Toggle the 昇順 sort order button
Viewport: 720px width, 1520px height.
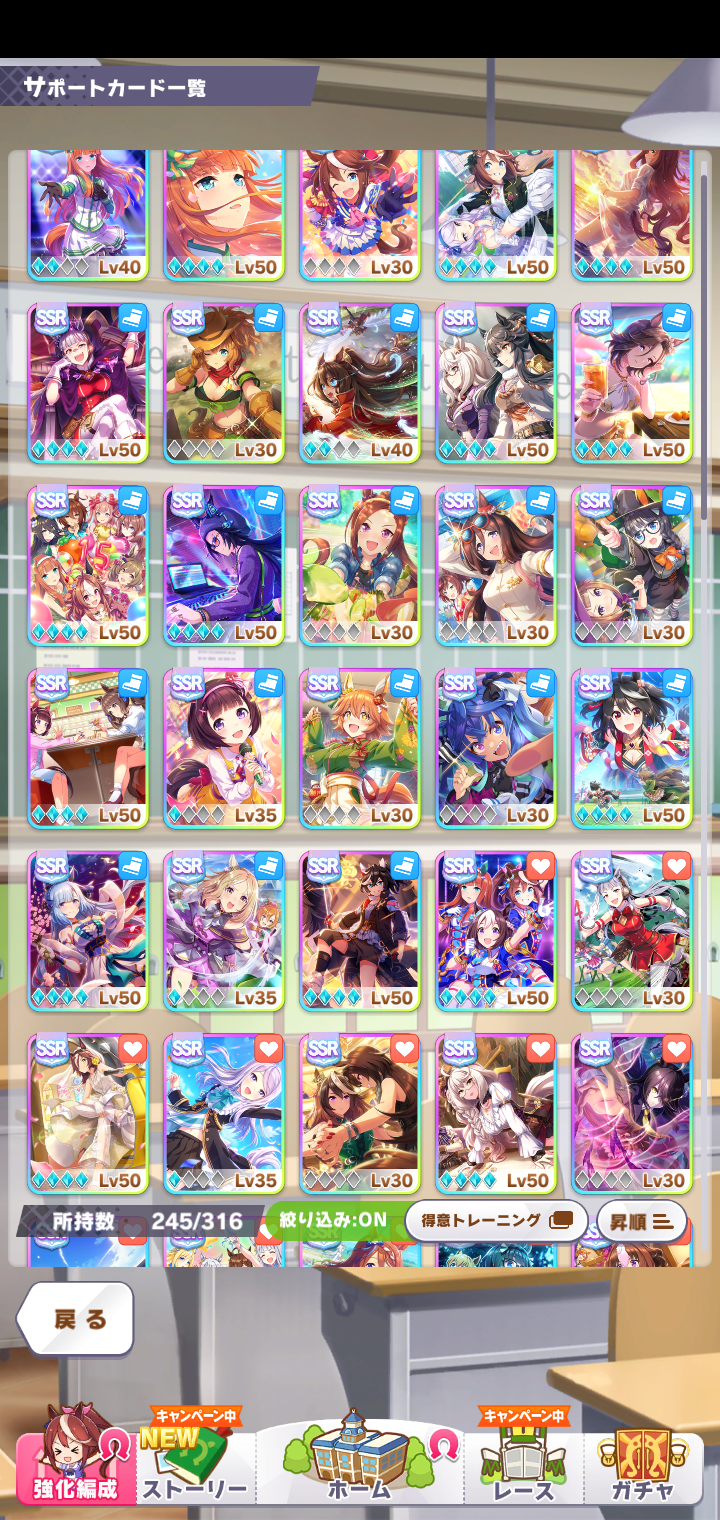click(x=641, y=1221)
